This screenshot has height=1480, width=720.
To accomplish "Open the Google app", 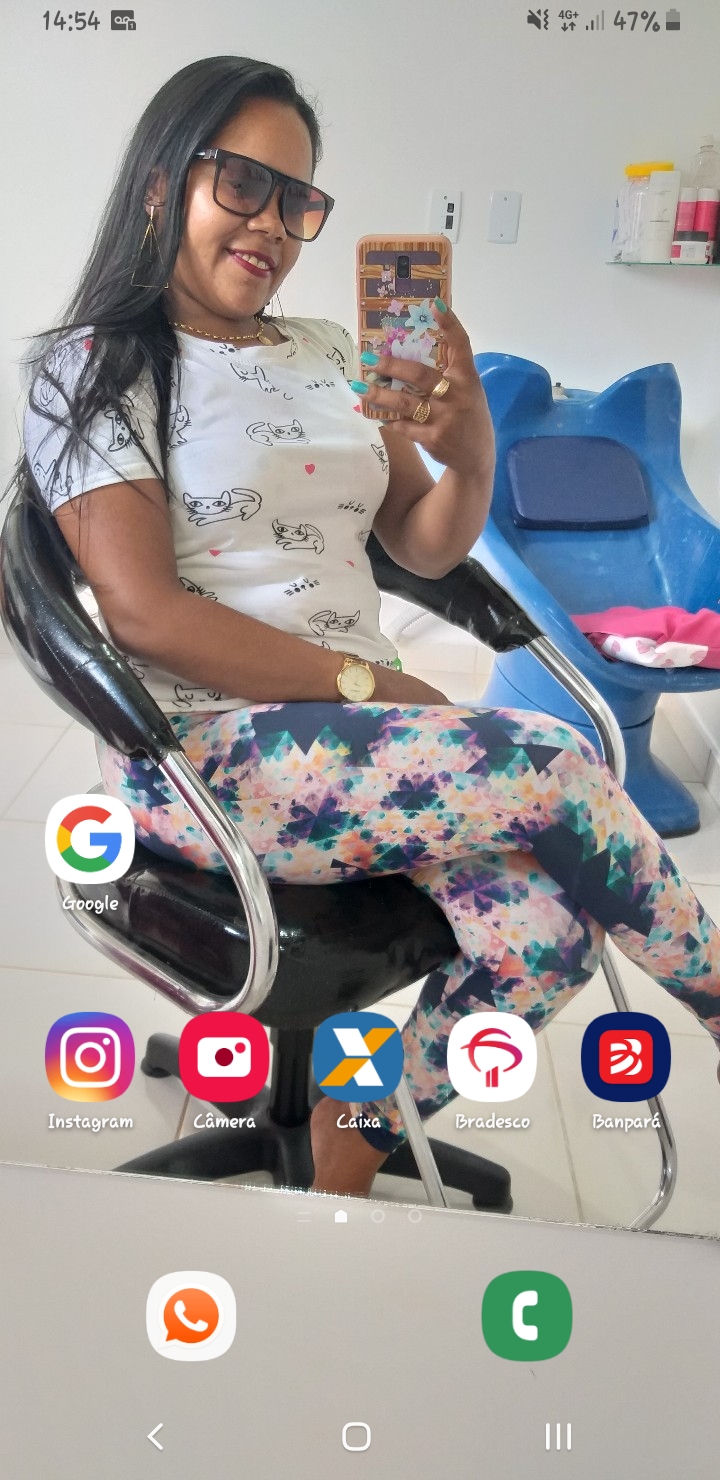I will point(90,840).
